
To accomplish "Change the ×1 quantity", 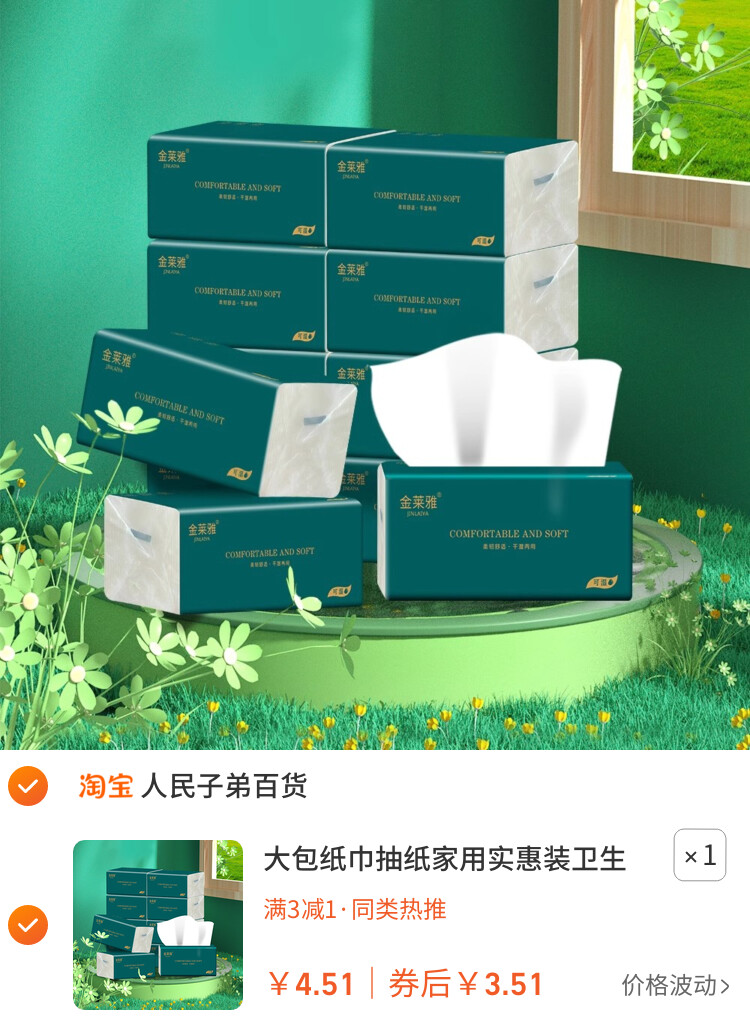I will coord(699,856).
